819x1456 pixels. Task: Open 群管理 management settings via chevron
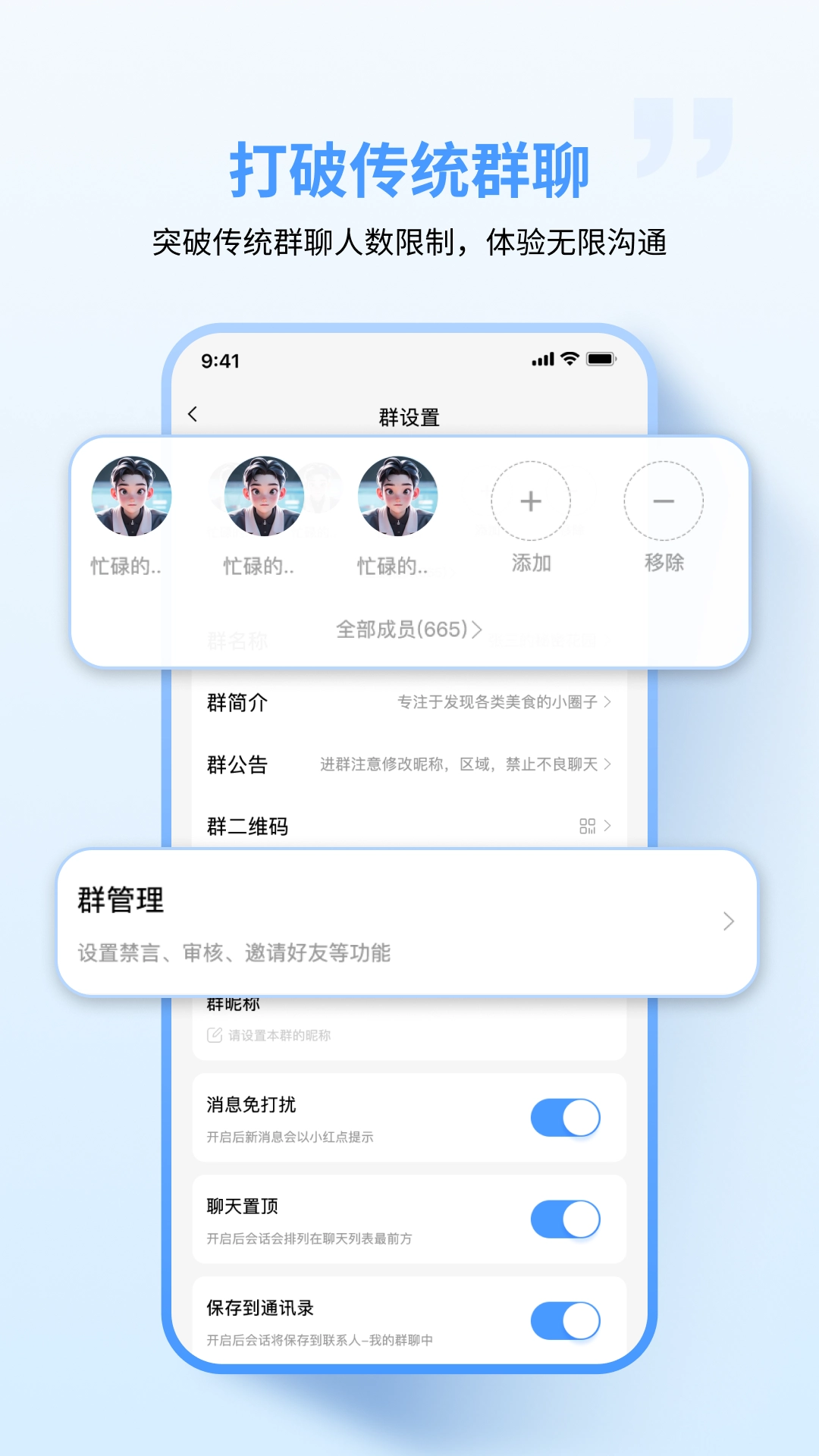728,921
